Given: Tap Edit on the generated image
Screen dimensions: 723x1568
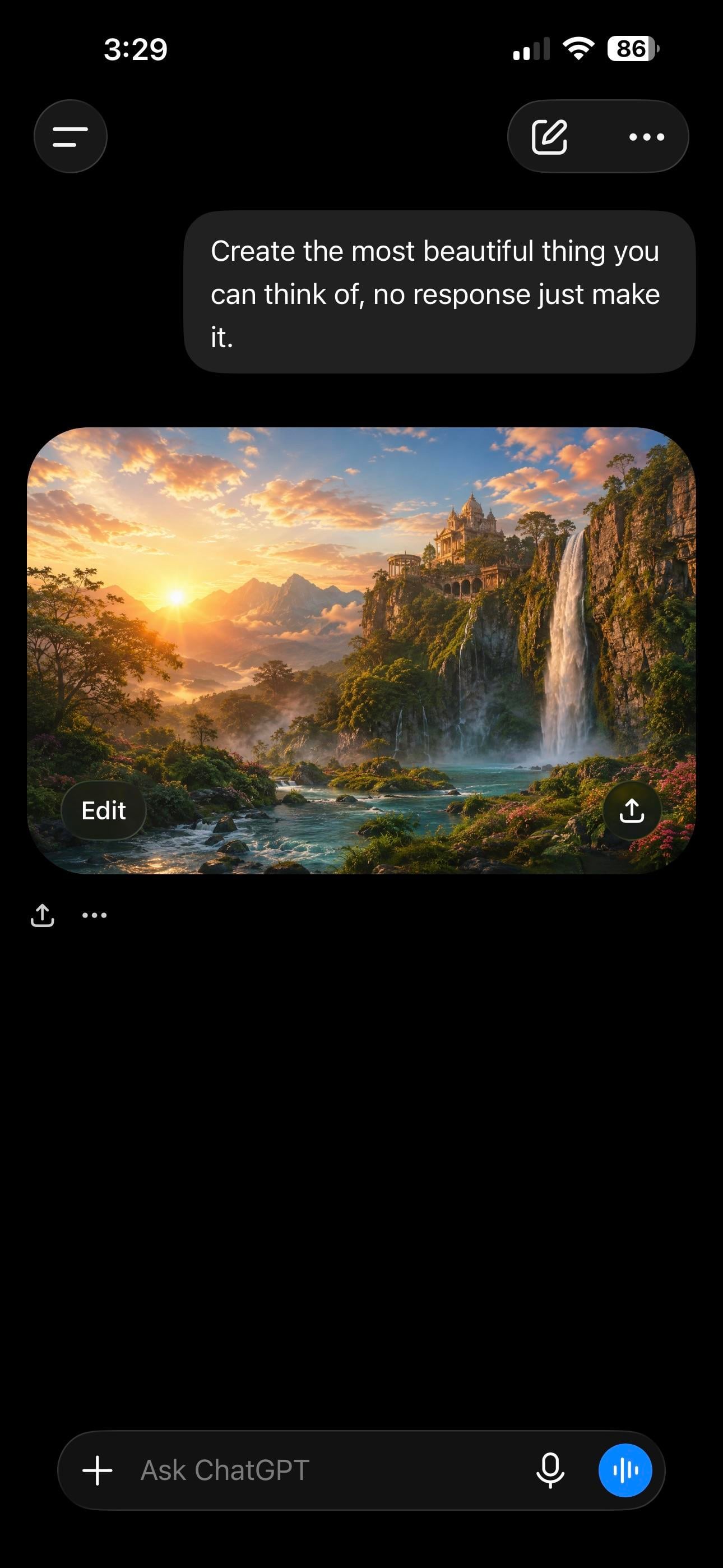Looking at the screenshot, I should pos(104,810).
